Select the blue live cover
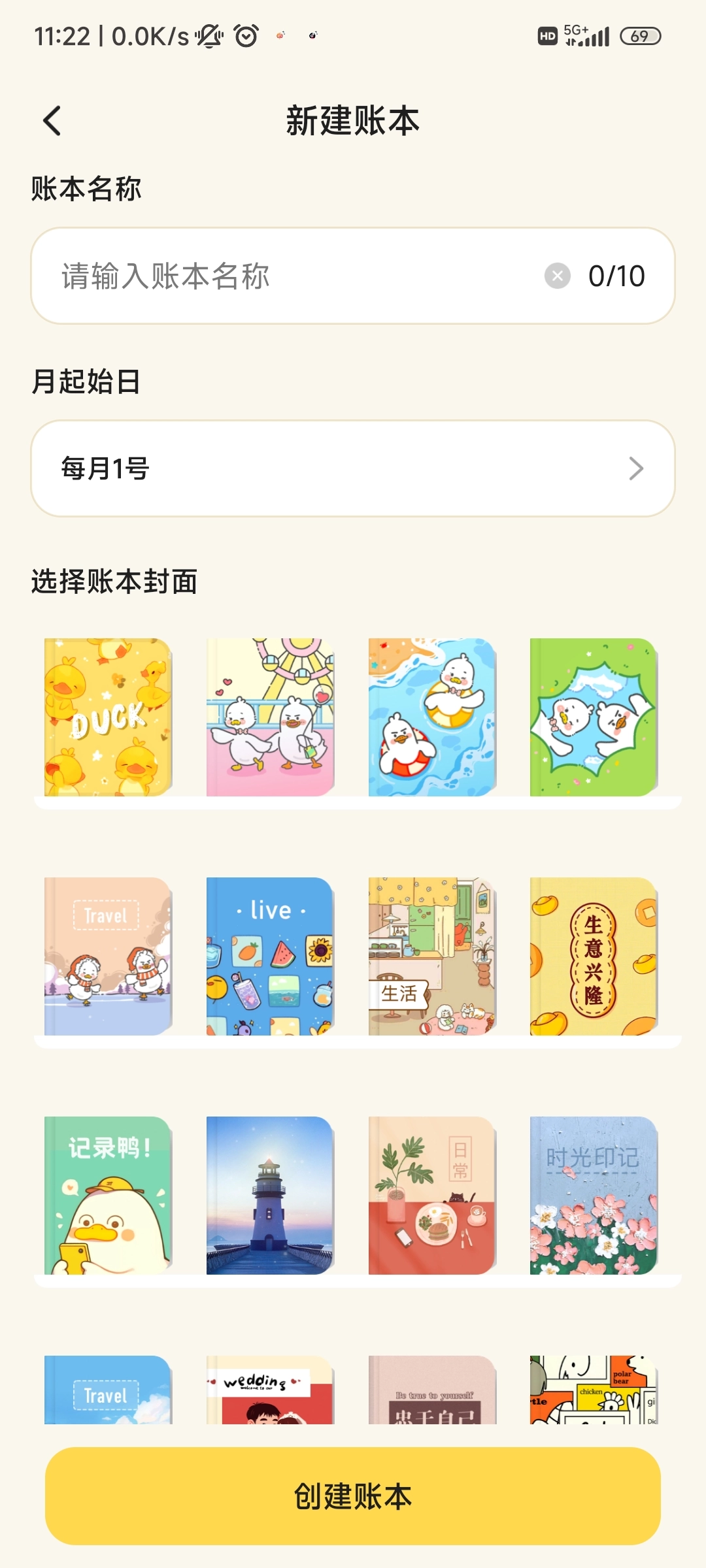 pyautogui.click(x=270, y=956)
